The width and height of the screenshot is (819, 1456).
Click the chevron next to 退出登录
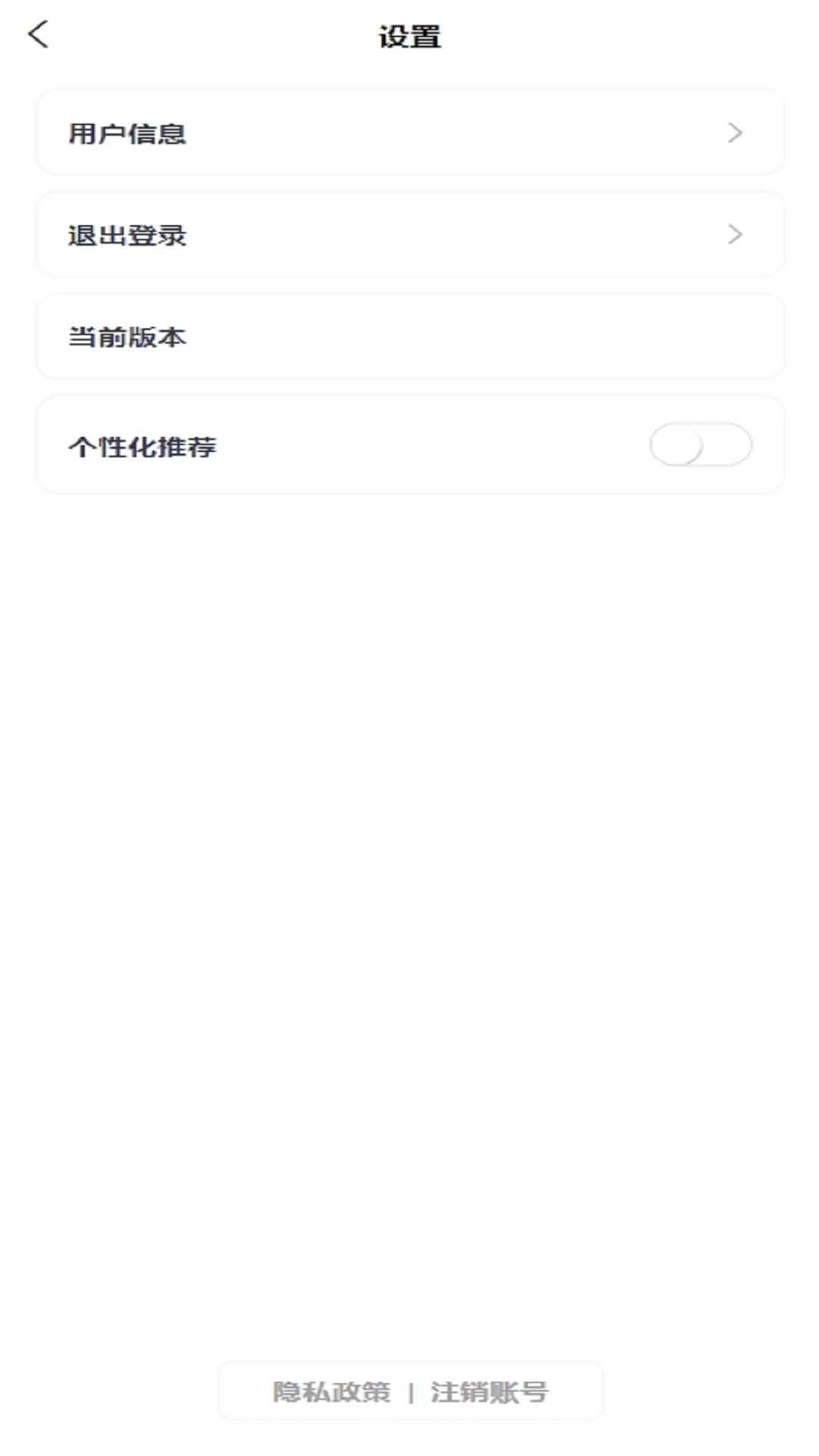(734, 235)
